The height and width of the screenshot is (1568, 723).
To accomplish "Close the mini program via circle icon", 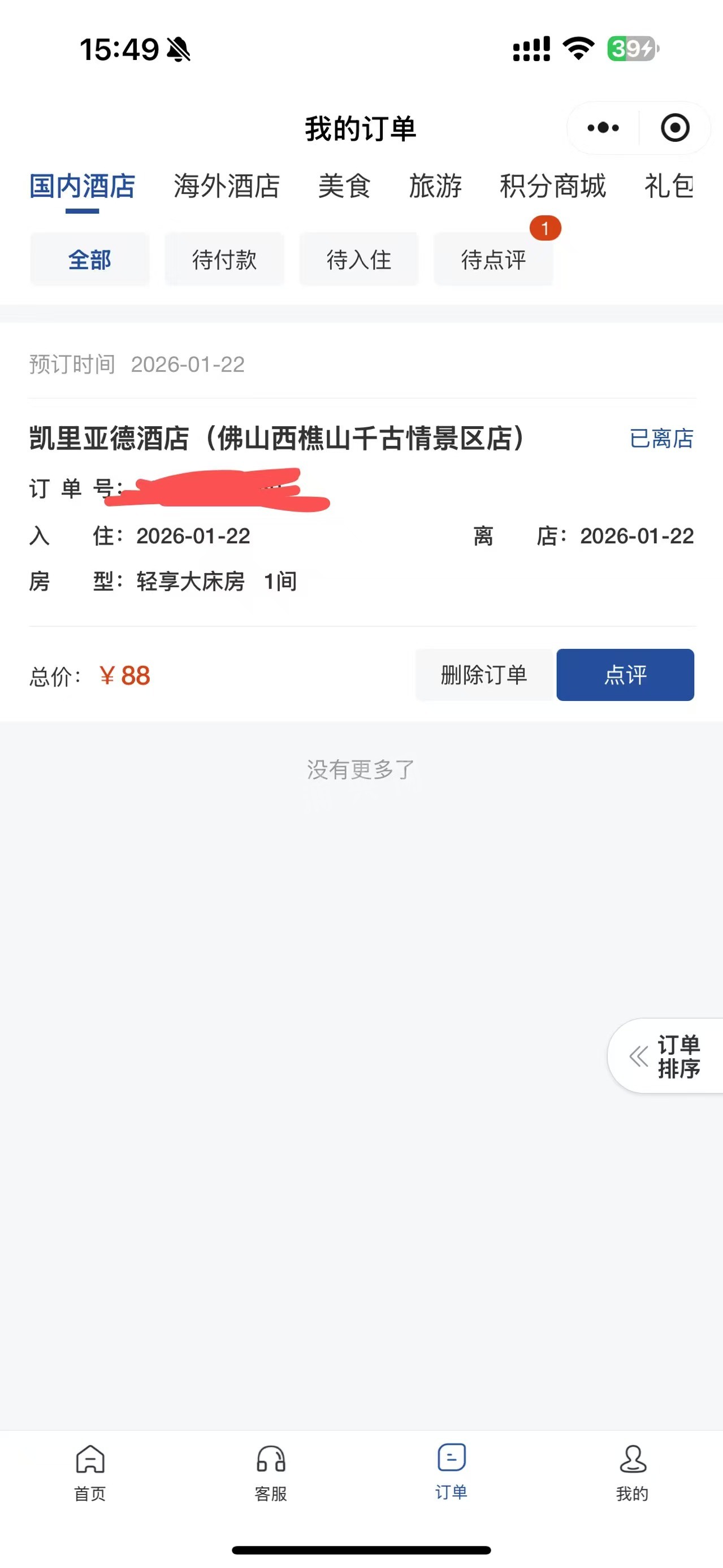I will (674, 128).
